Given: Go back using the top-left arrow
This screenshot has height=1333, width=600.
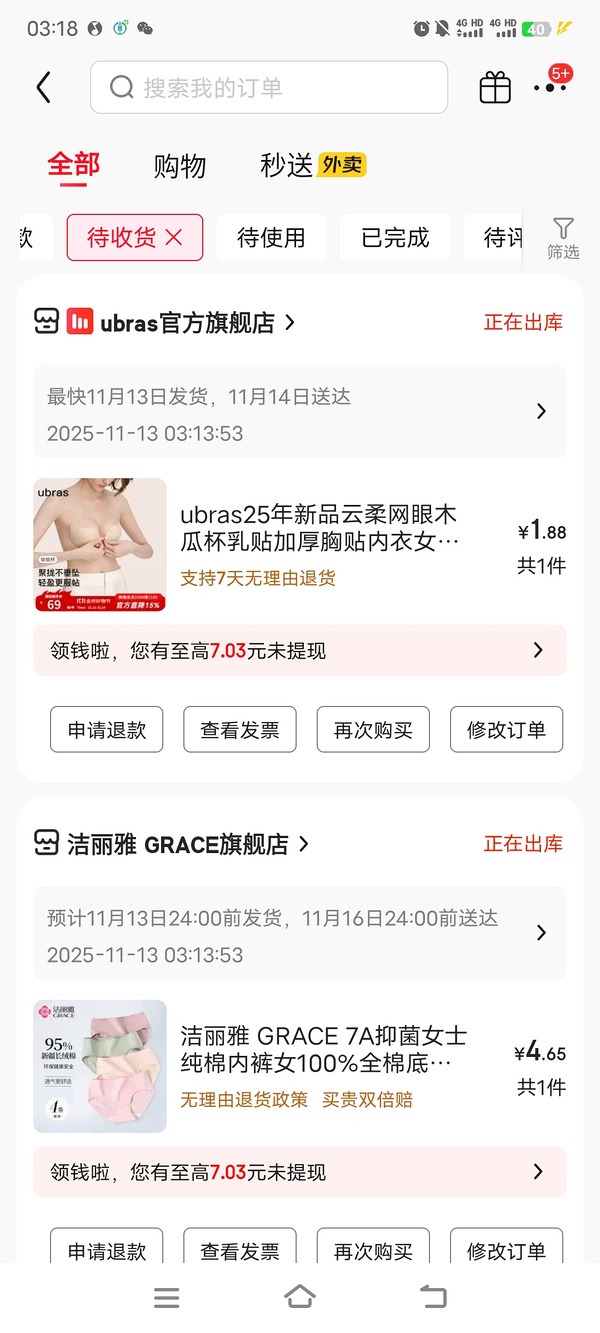Looking at the screenshot, I should click(x=43, y=88).
